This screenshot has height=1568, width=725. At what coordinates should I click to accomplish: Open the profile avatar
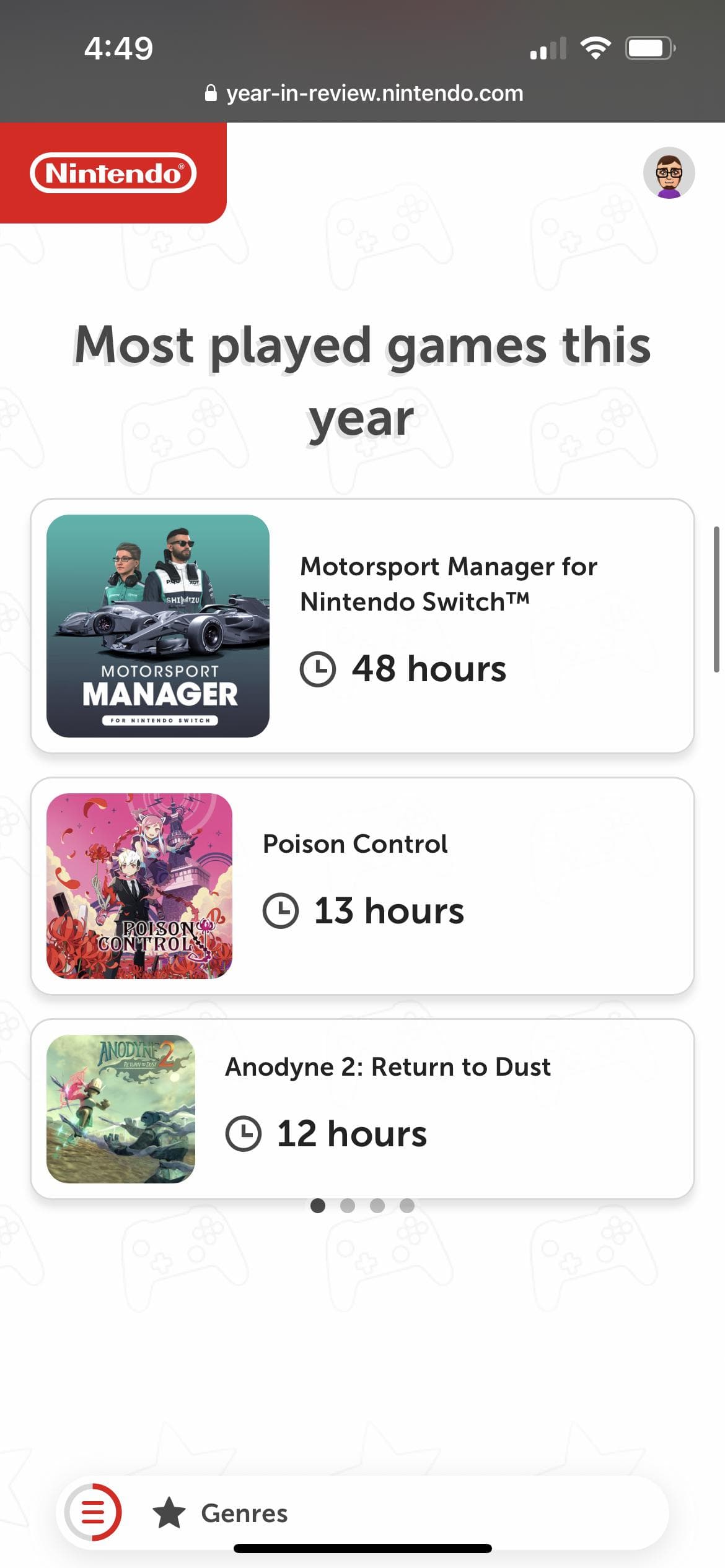pyautogui.click(x=669, y=173)
